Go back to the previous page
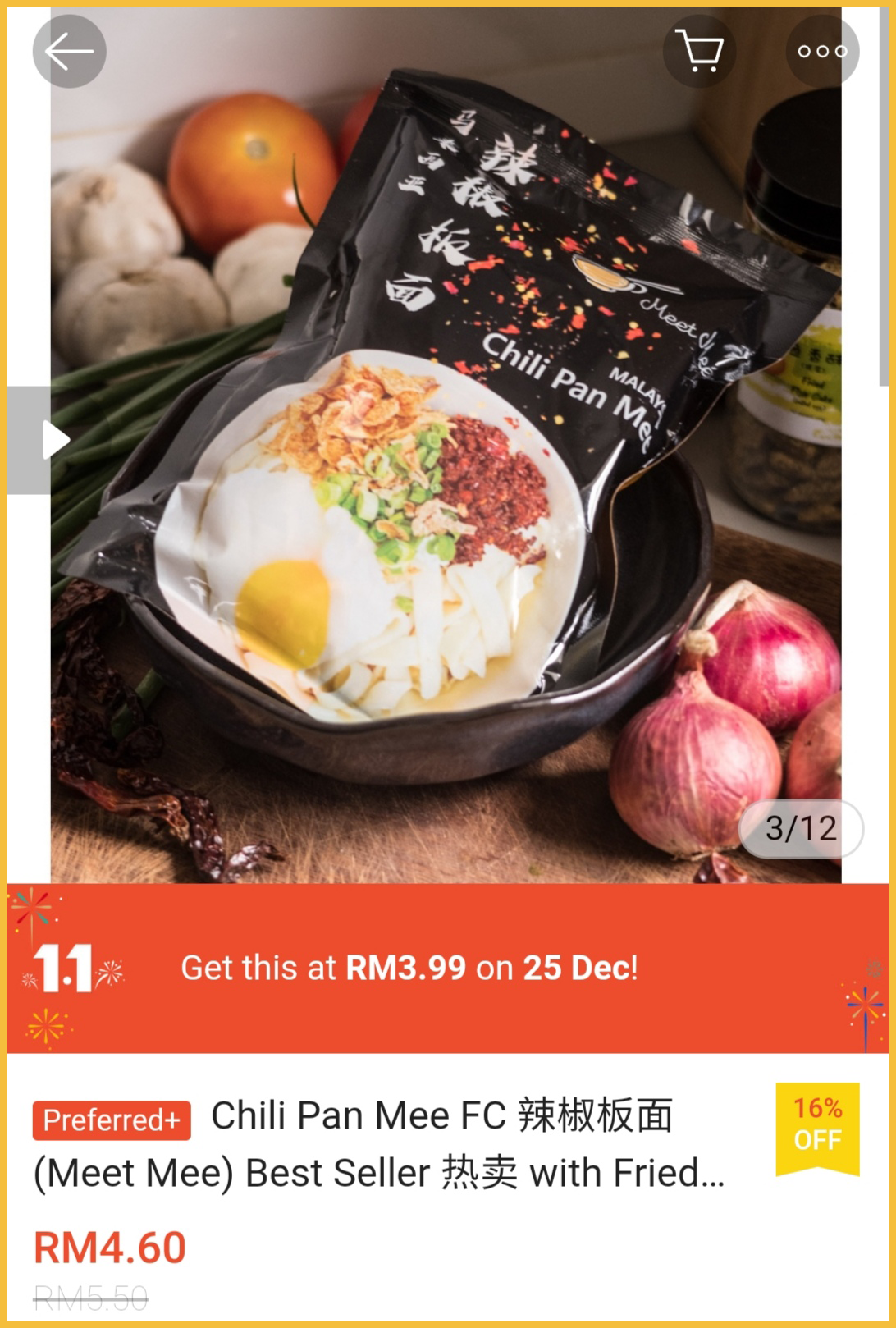This screenshot has height=1328, width=896. (x=69, y=52)
